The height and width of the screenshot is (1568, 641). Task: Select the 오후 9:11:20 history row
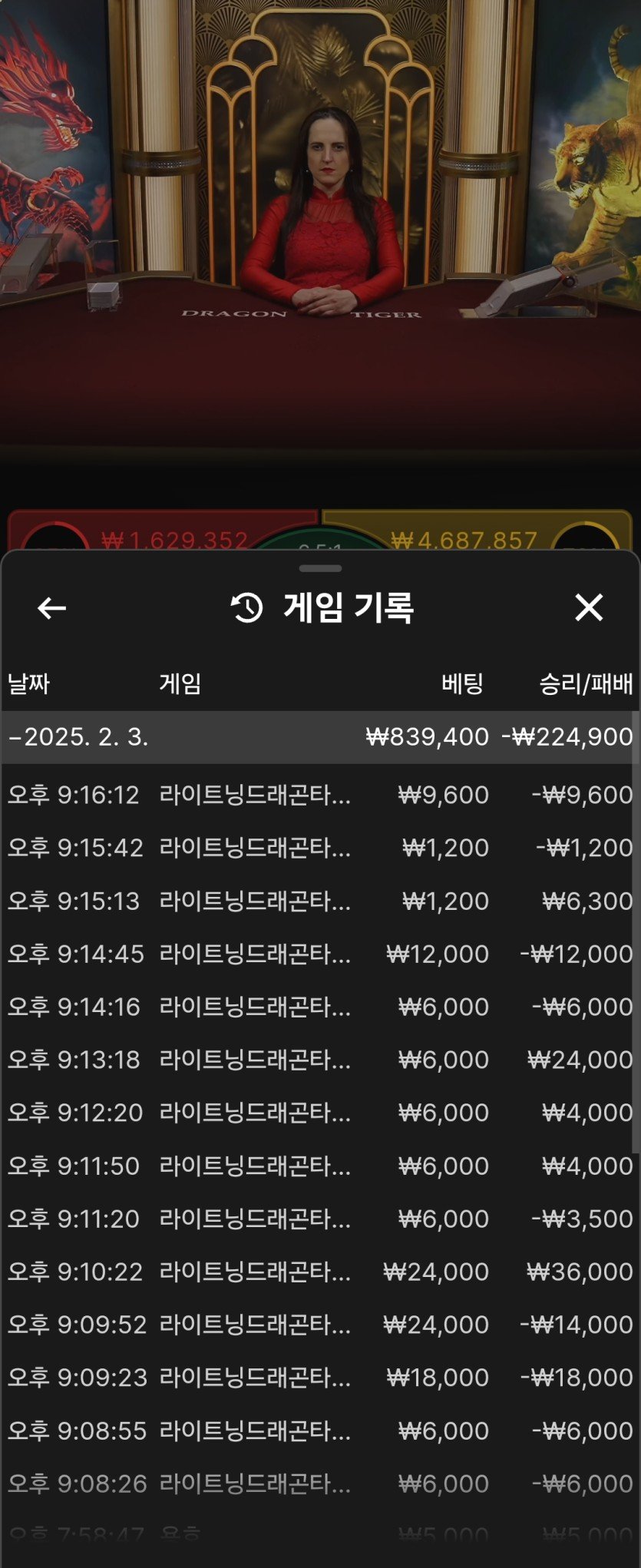pyautogui.click(x=319, y=1219)
